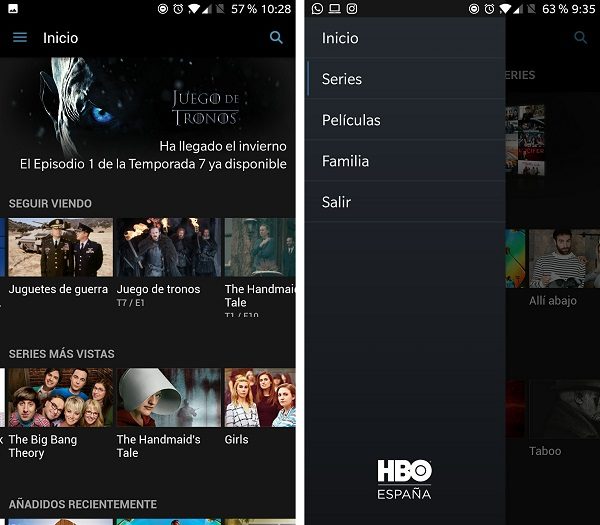Select Inicio in the side drawer
Screen dimensions: 600x525
pos(340,38)
